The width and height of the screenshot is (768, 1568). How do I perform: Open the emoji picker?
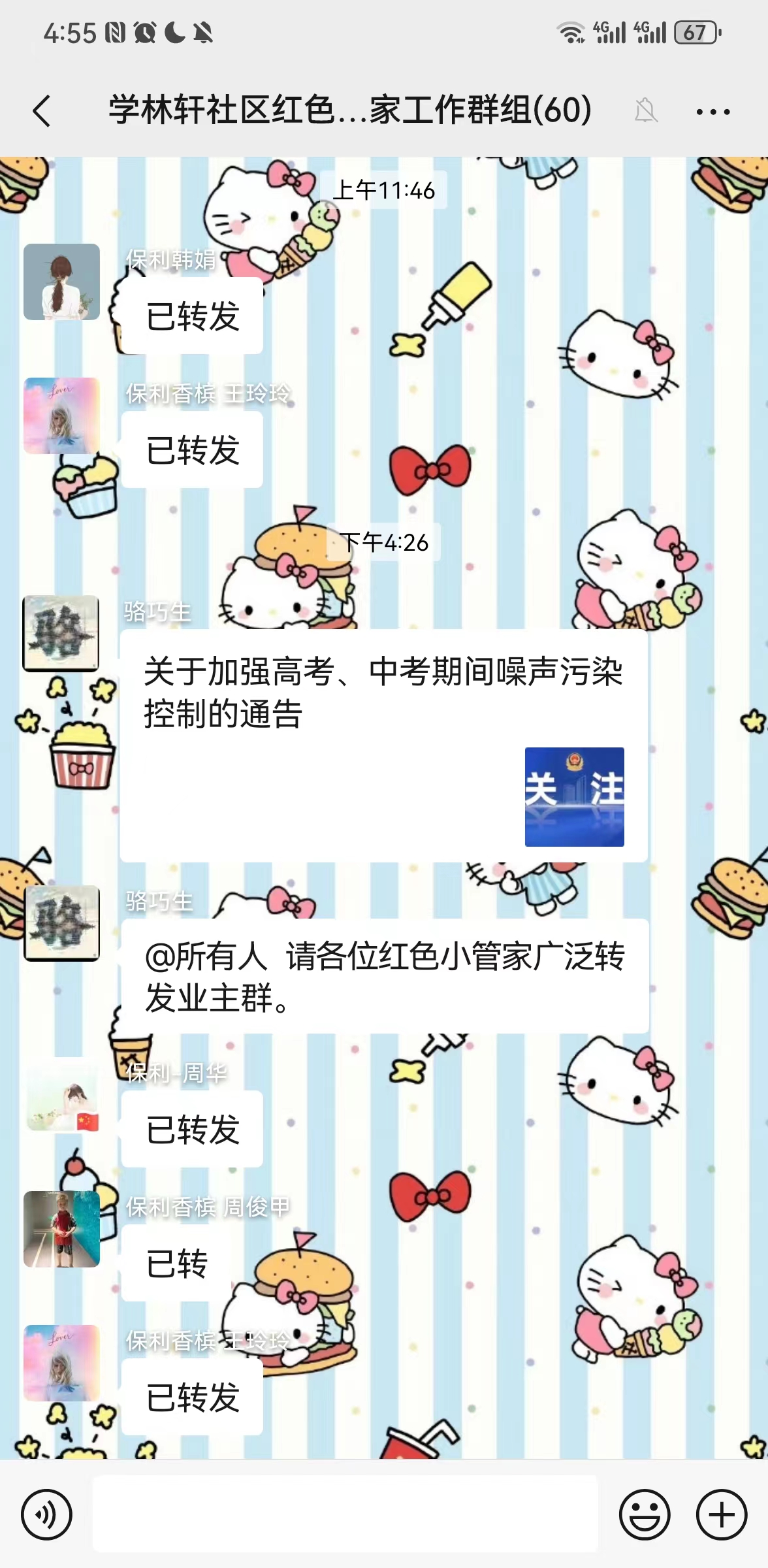pyautogui.click(x=644, y=1514)
